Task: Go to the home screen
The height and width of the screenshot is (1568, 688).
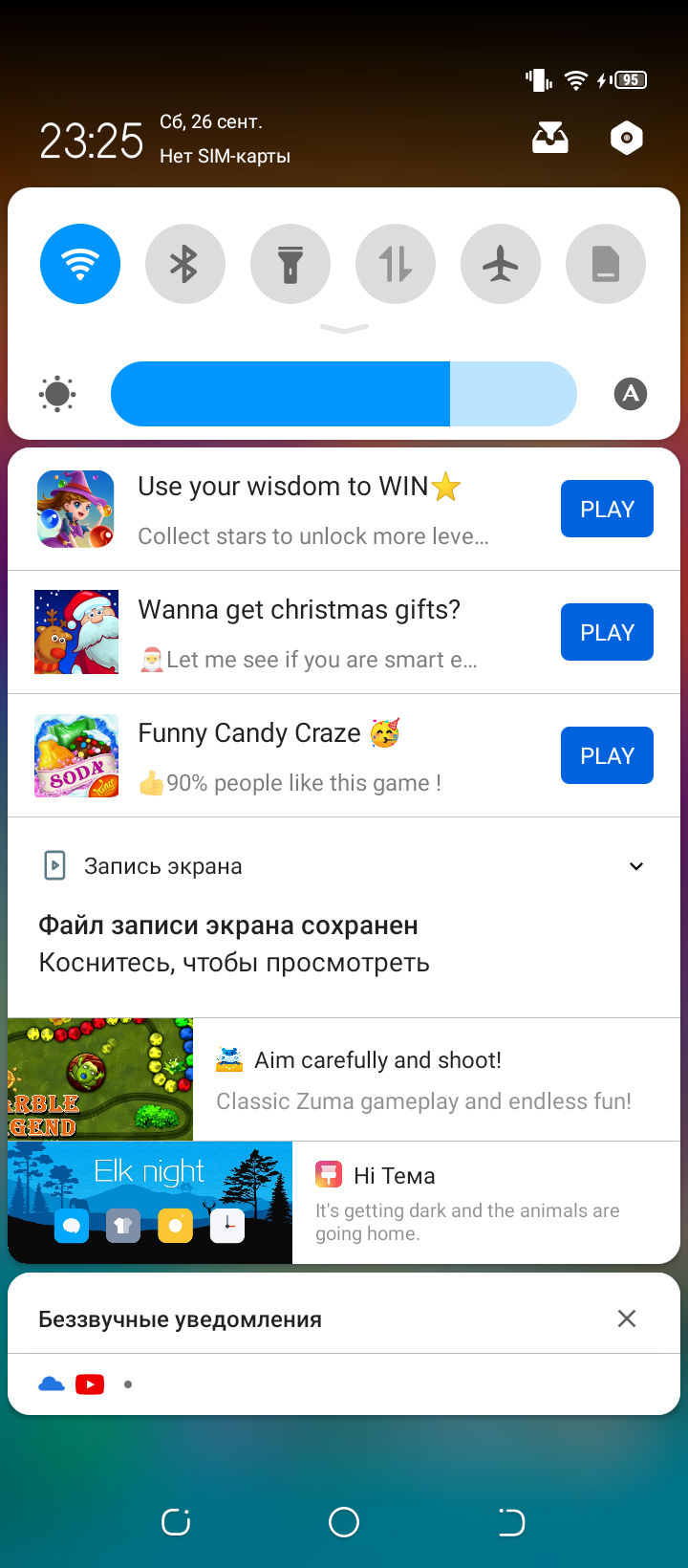Action: (x=344, y=1521)
